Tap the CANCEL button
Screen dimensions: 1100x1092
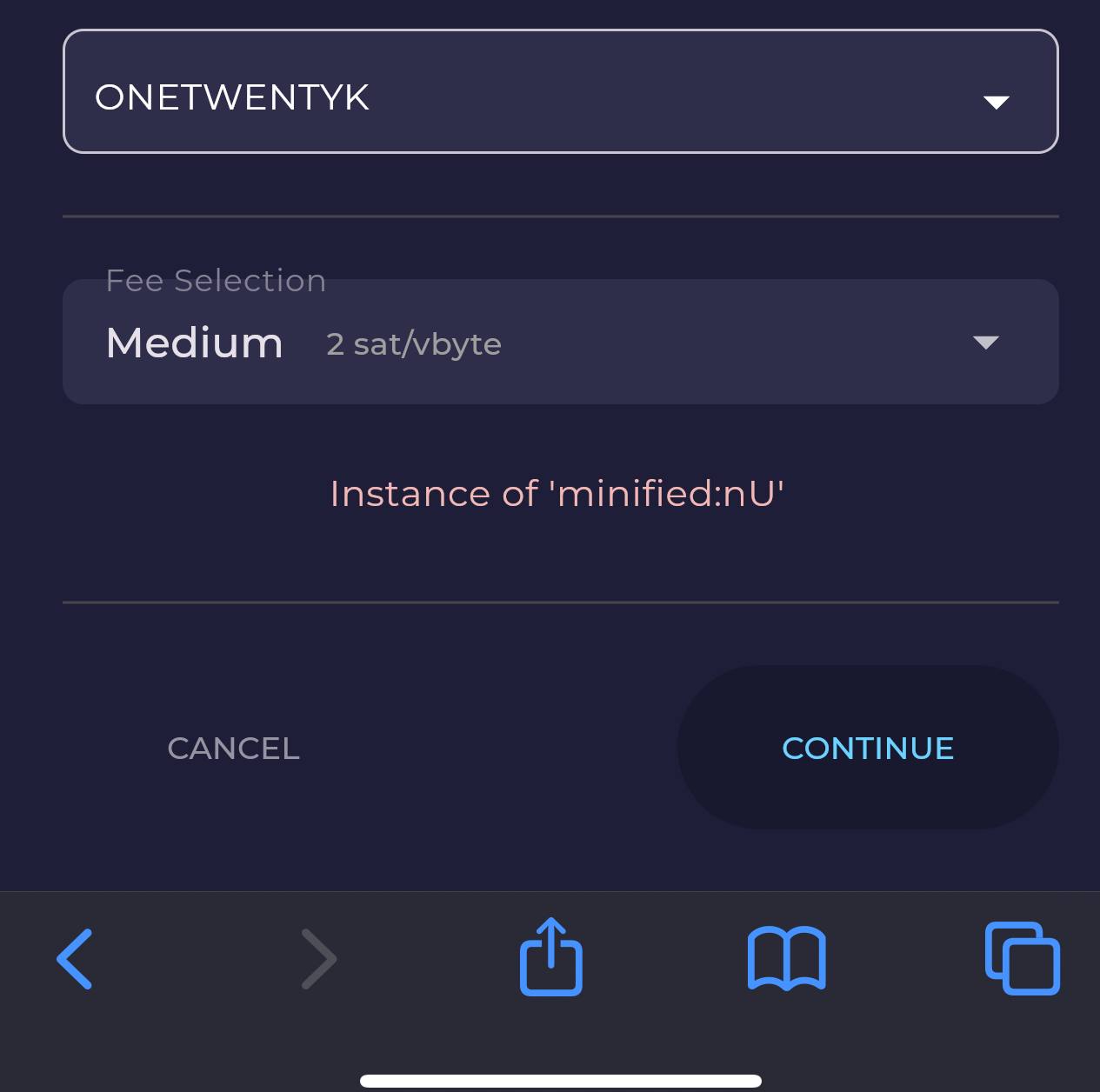233,749
